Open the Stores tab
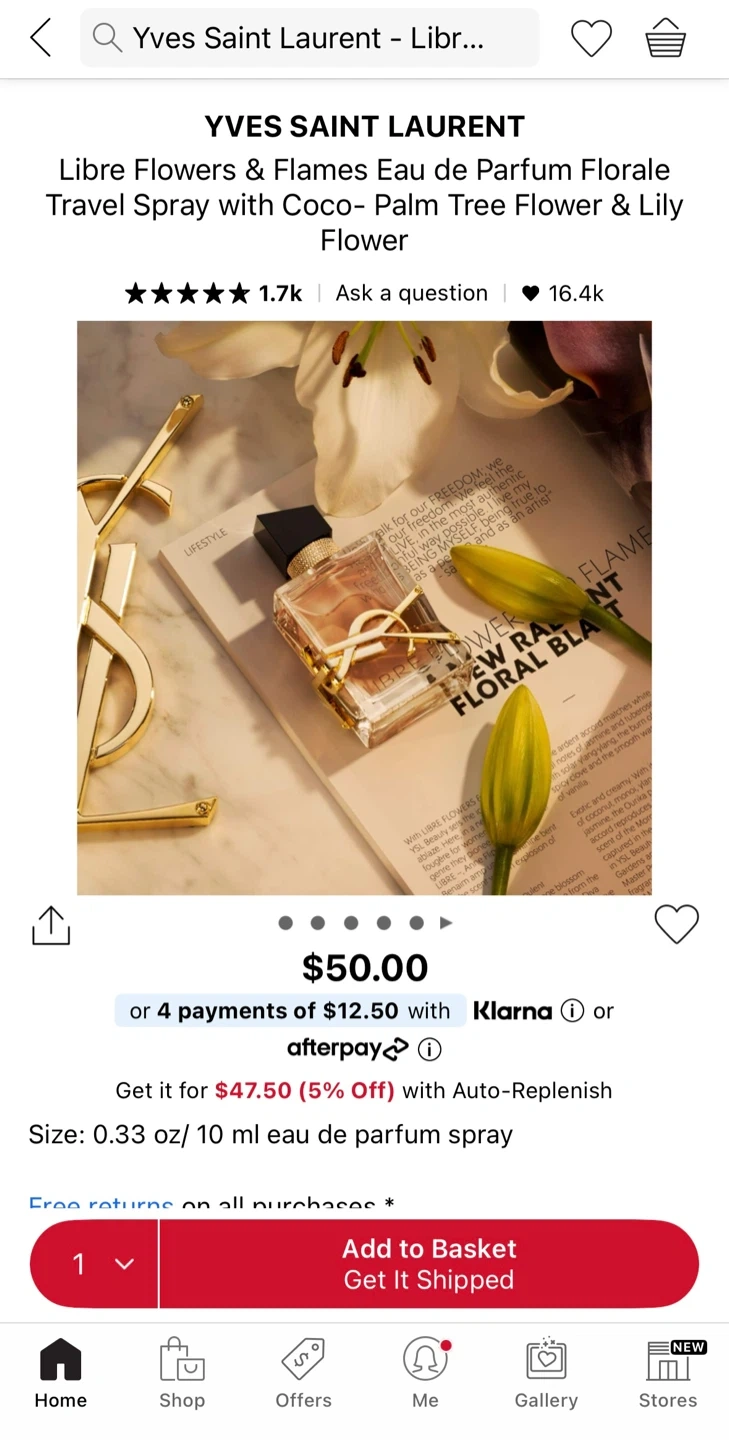The image size is (729, 1440). point(668,1373)
